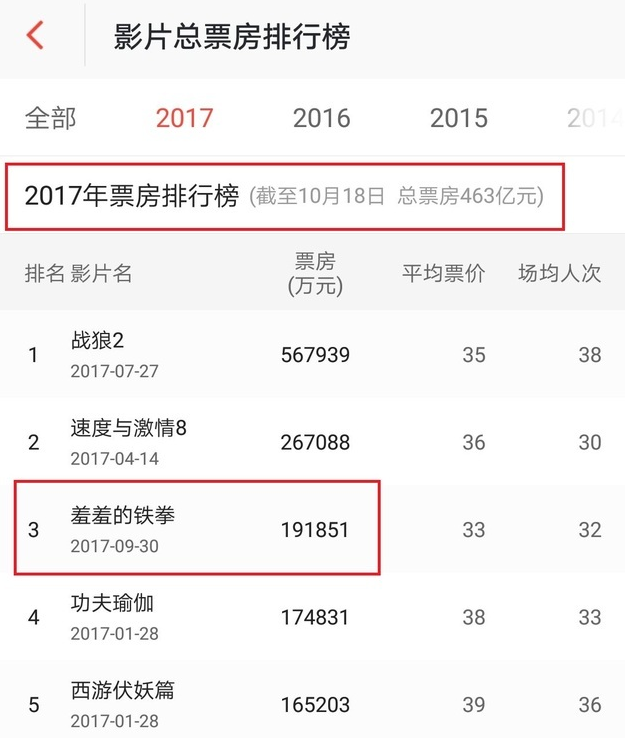Image resolution: width=625 pixels, height=738 pixels.
Task: Open the 战狼2 movie row
Action: tap(312, 355)
